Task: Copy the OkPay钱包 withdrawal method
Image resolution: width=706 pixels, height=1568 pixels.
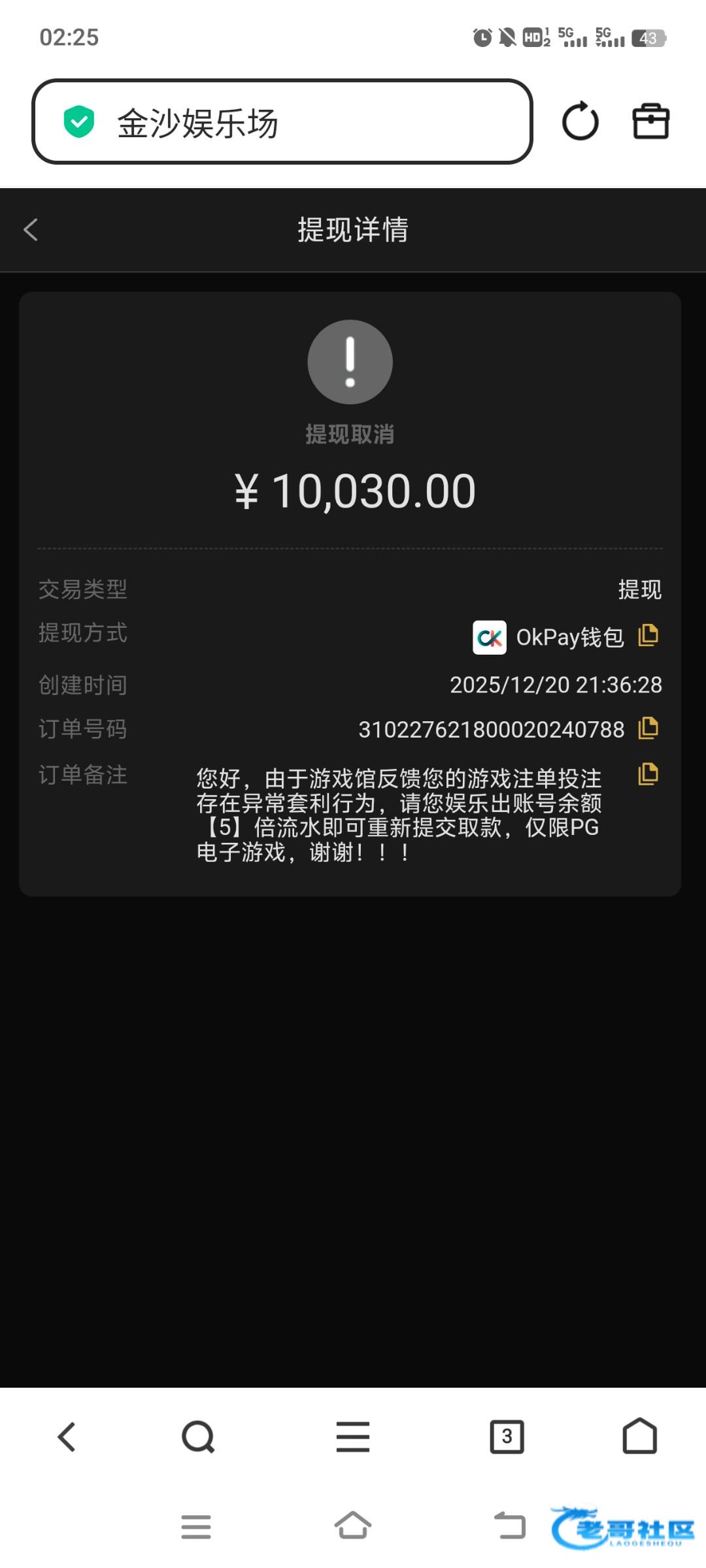Action: coord(648,635)
